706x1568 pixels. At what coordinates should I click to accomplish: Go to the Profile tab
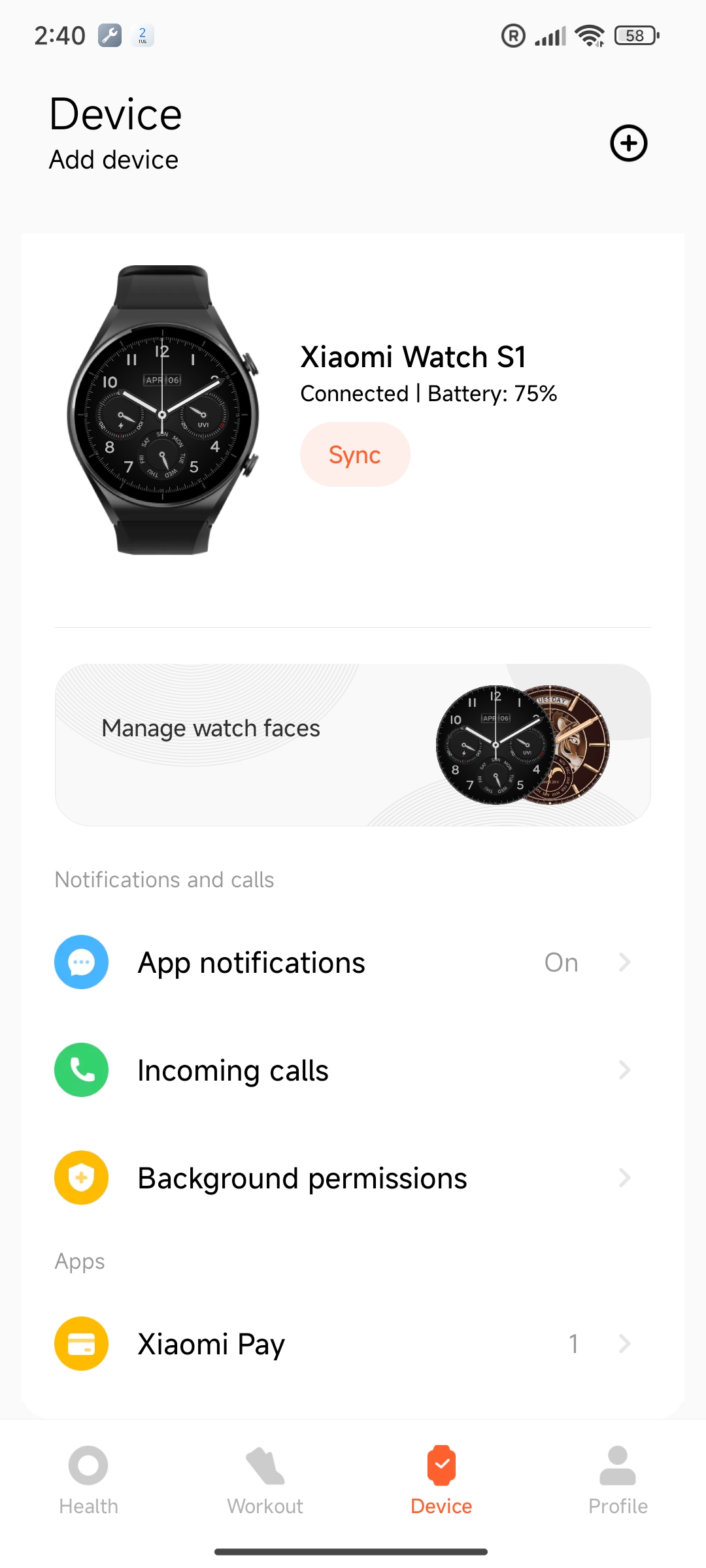point(618,1480)
